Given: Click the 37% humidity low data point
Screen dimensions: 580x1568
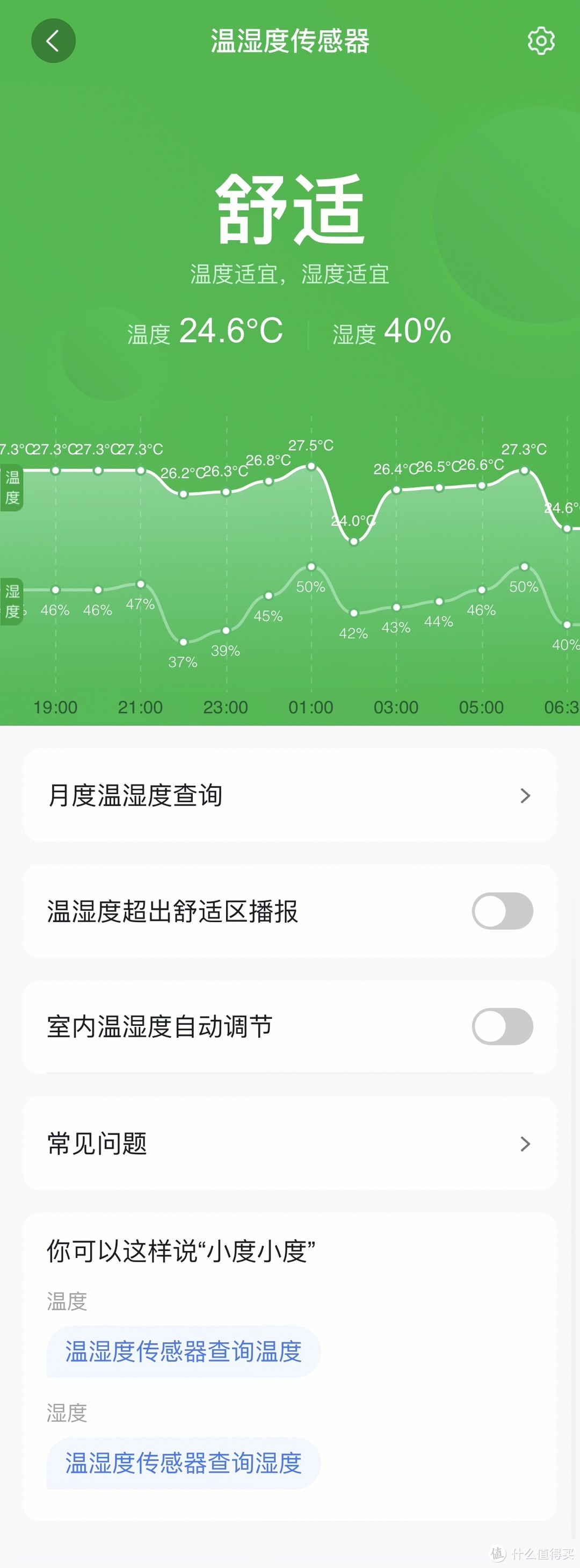Looking at the screenshot, I should (x=183, y=641).
